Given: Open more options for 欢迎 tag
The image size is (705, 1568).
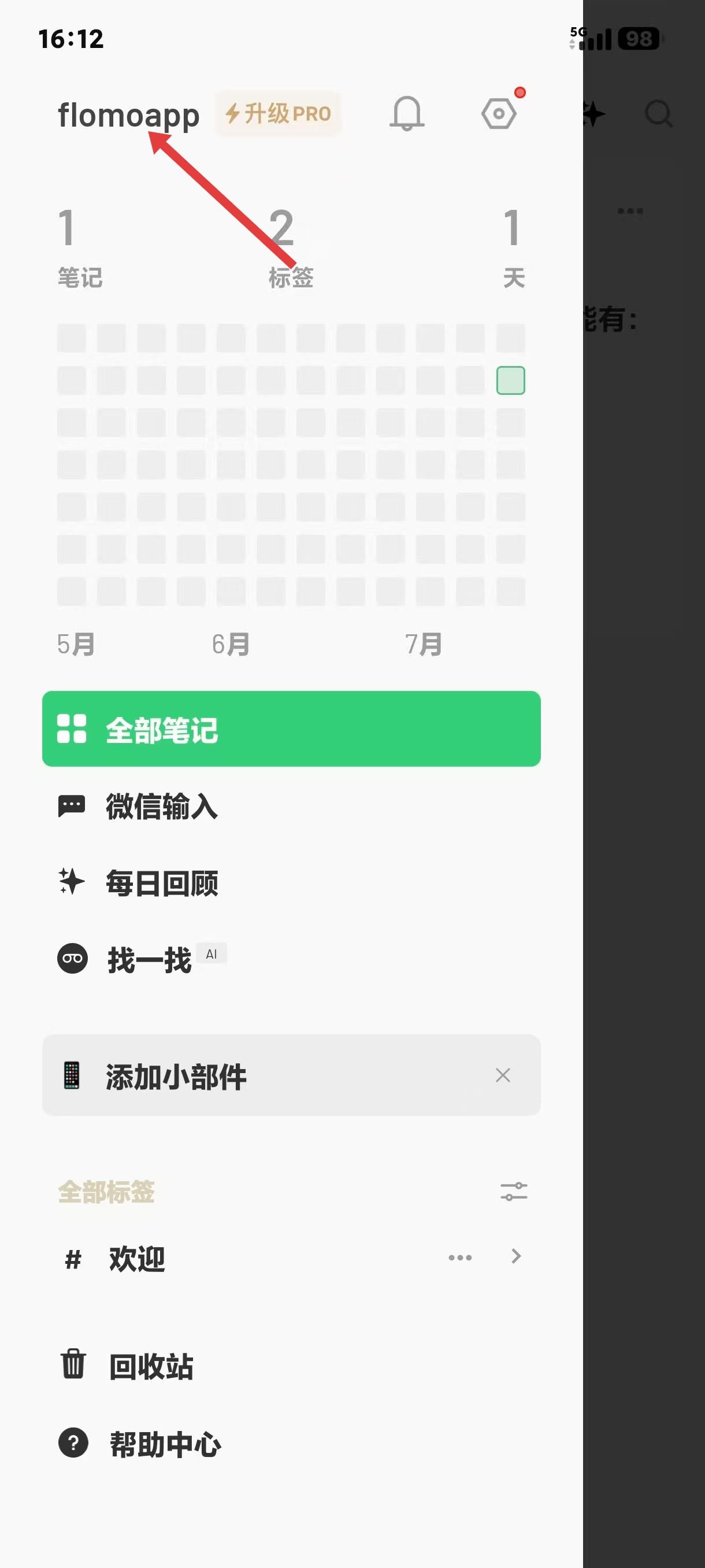Looking at the screenshot, I should coord(460,1258).
